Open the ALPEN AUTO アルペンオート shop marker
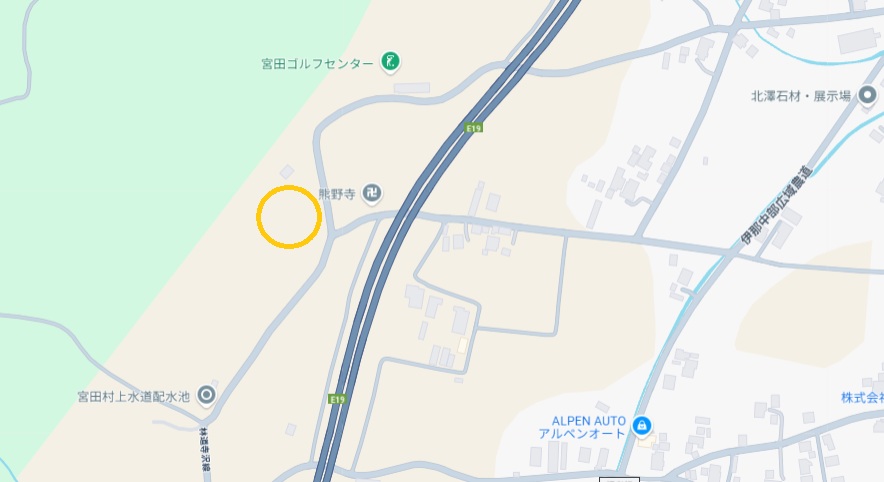The width and height of the screenshot is (884, 482). [642, 426]
